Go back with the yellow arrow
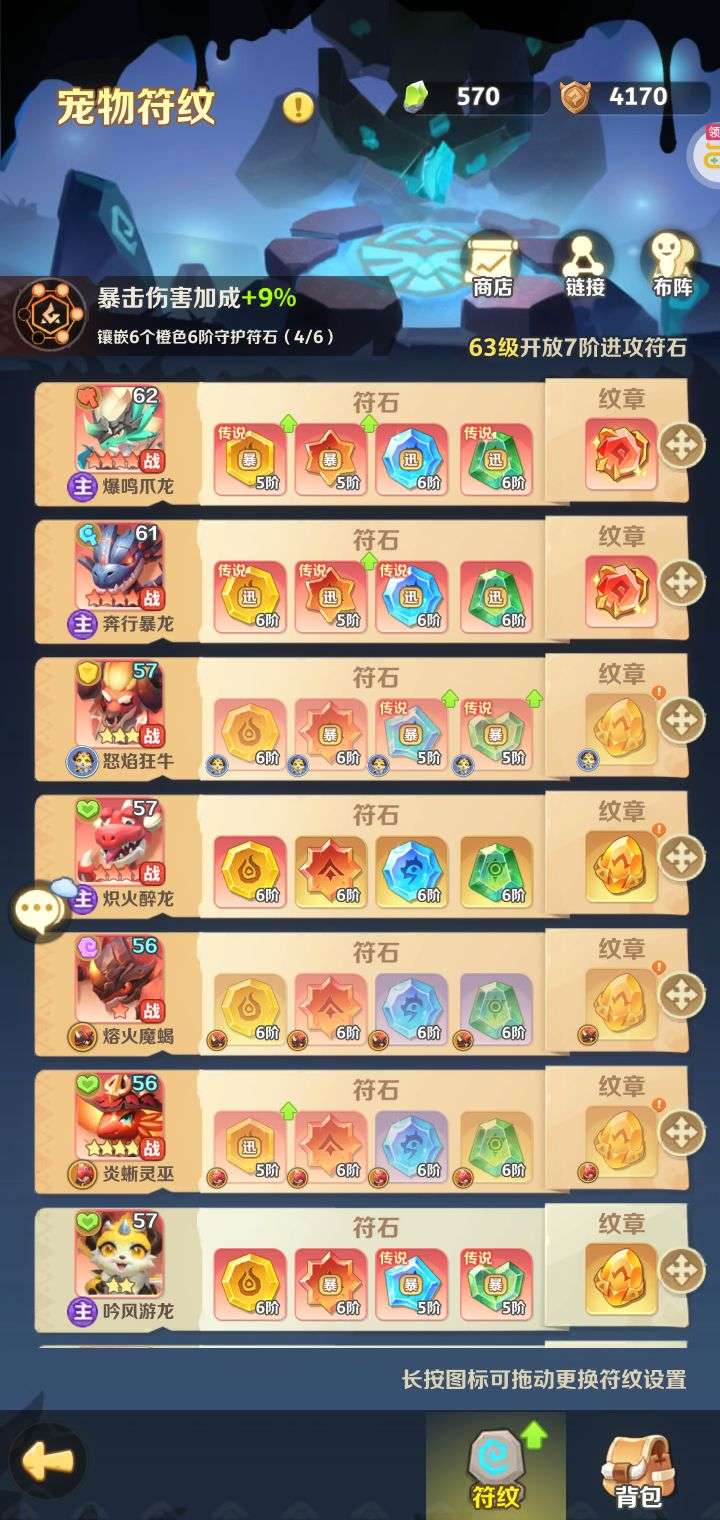This screenshot has width=720, height=1520. pyautogui.click(x=47, y=1461)
